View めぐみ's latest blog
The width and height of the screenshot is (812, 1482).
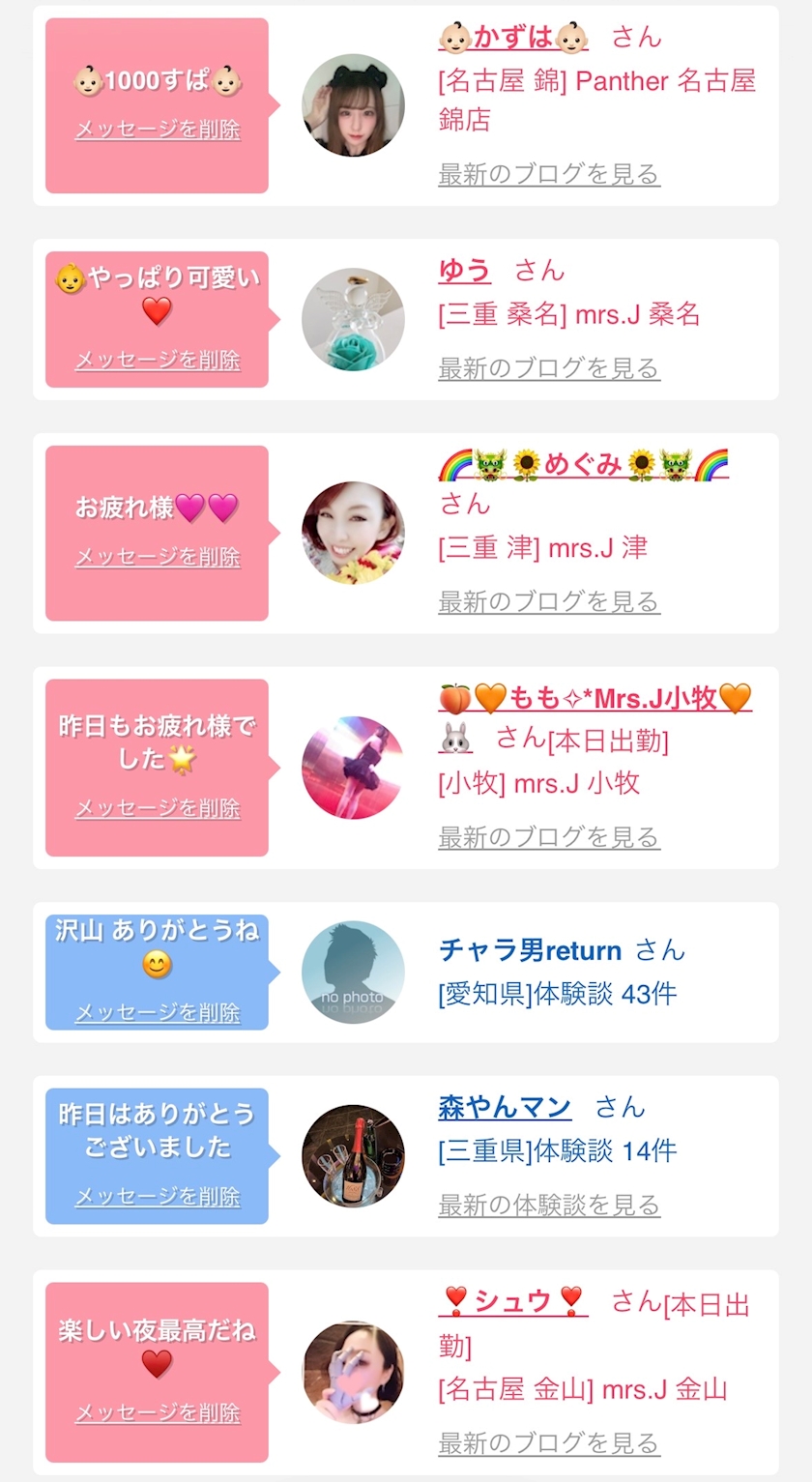click(548, 601)
